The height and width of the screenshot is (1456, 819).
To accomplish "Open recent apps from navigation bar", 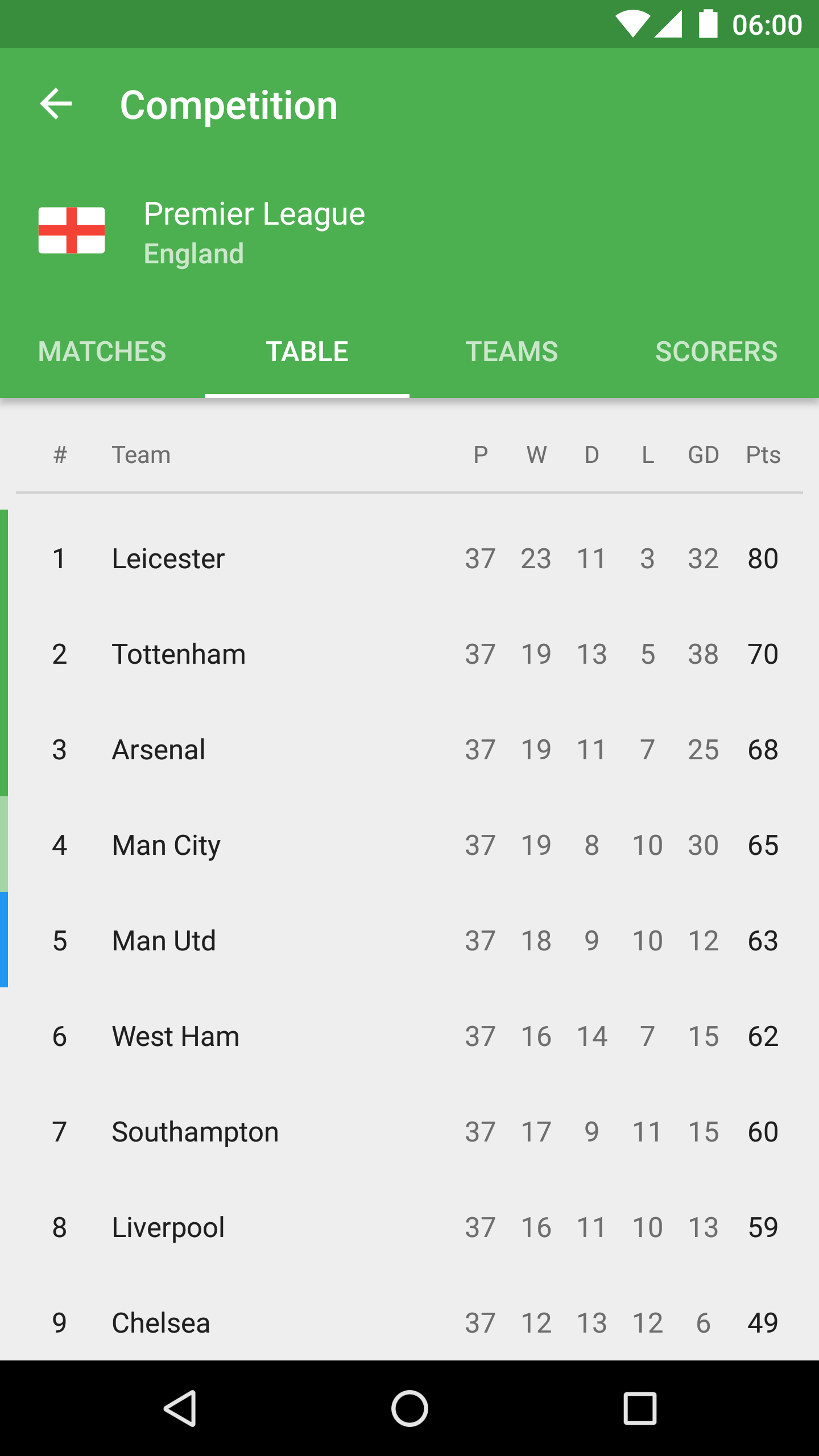I will pyautogui.click(x=640, y=1408).
